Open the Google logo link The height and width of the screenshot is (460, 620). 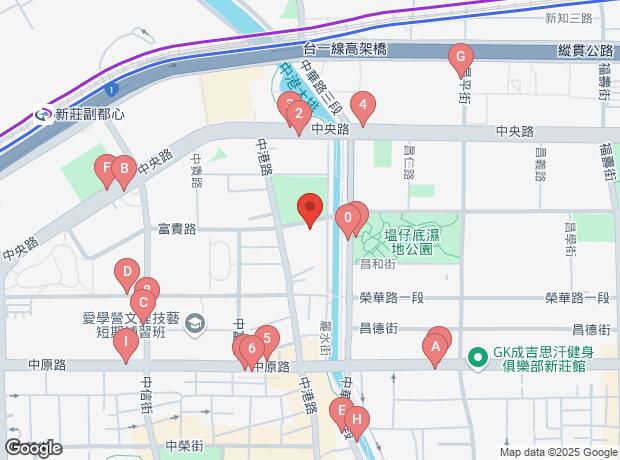click(33, 448)
